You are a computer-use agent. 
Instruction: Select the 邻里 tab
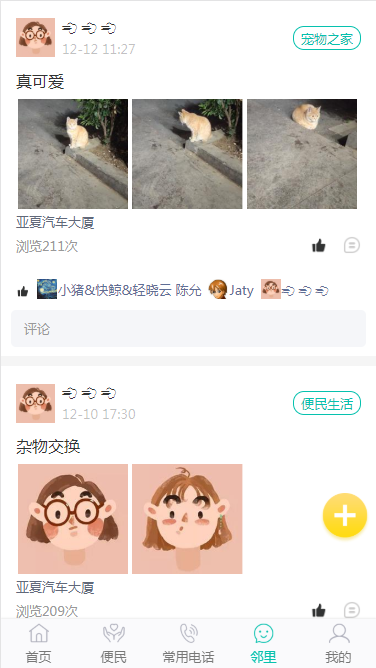pyautogui.click(x=263, y=643)
